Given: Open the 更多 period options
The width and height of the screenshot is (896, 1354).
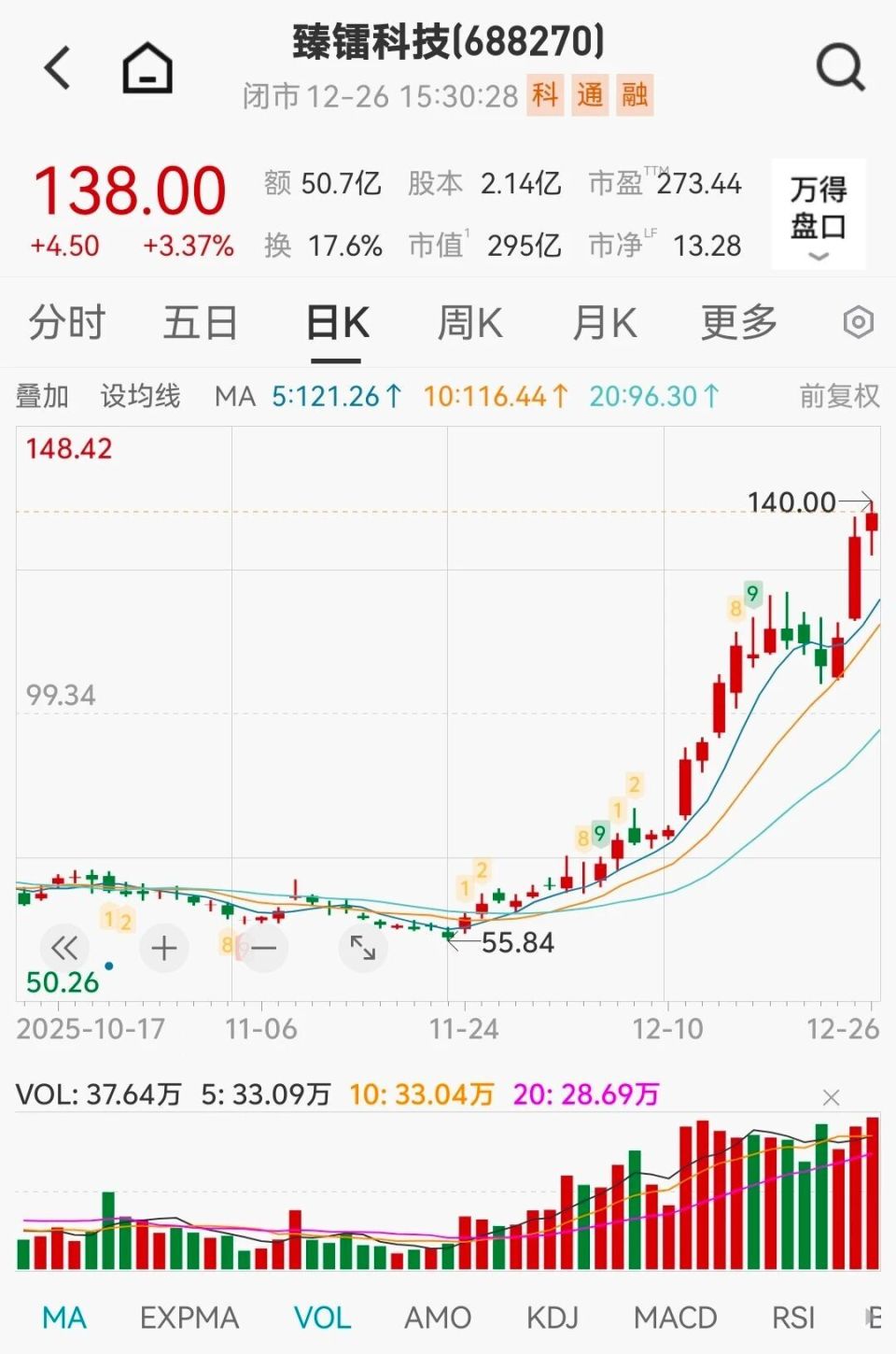Looking at the screenshot, I should (738, 322).
